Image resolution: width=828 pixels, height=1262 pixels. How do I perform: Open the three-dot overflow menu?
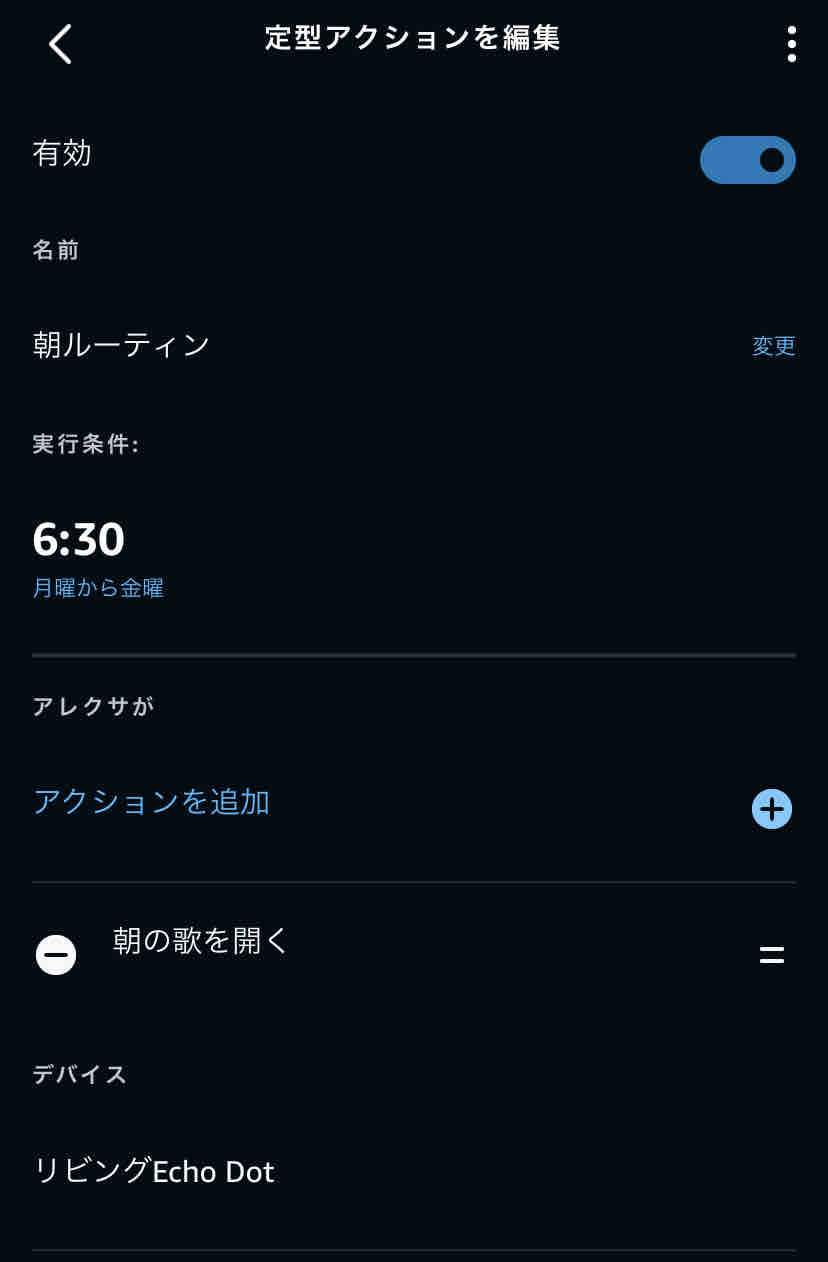click(791, 44)
